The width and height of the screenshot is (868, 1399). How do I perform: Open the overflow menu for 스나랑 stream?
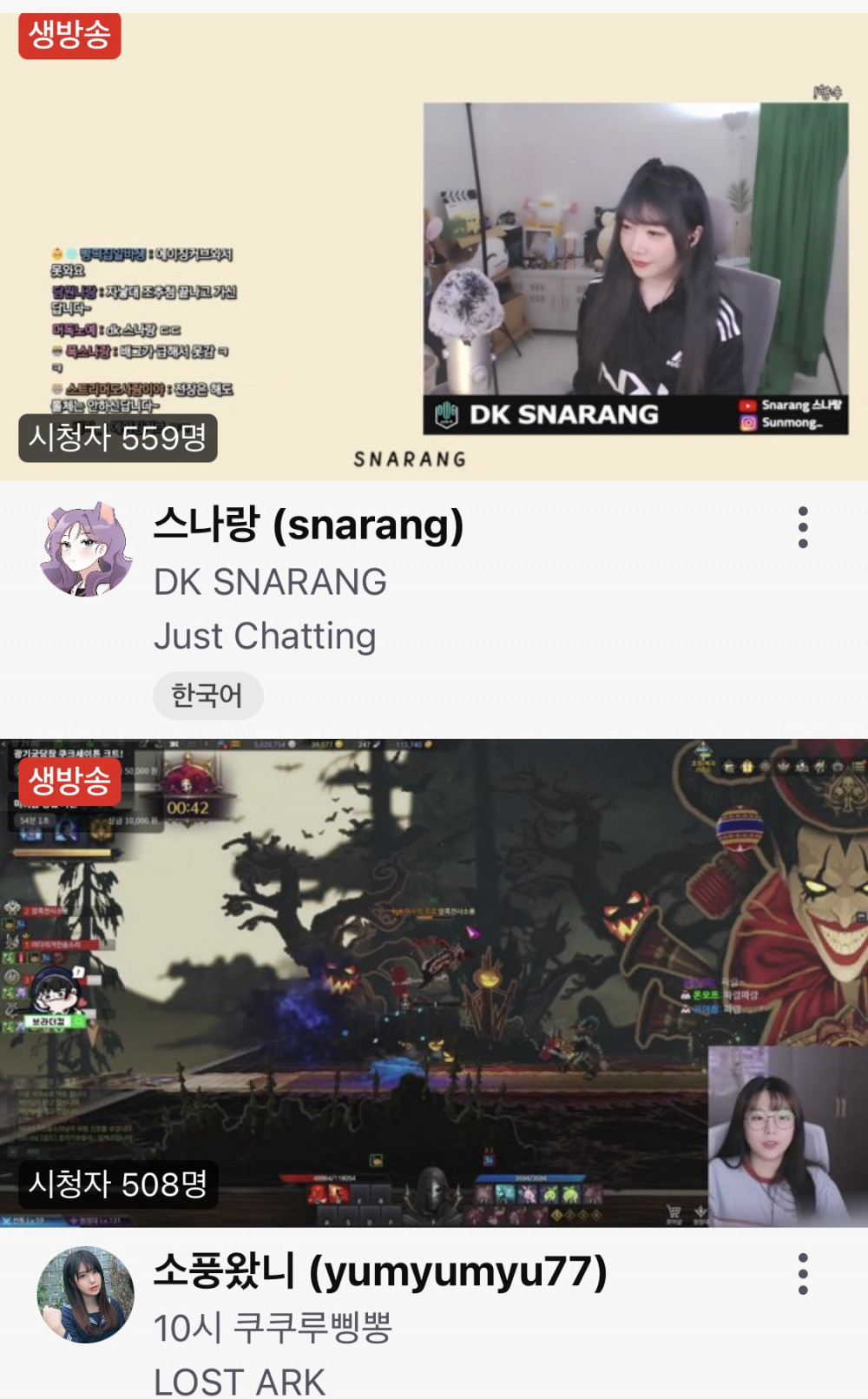coord(803,527)
